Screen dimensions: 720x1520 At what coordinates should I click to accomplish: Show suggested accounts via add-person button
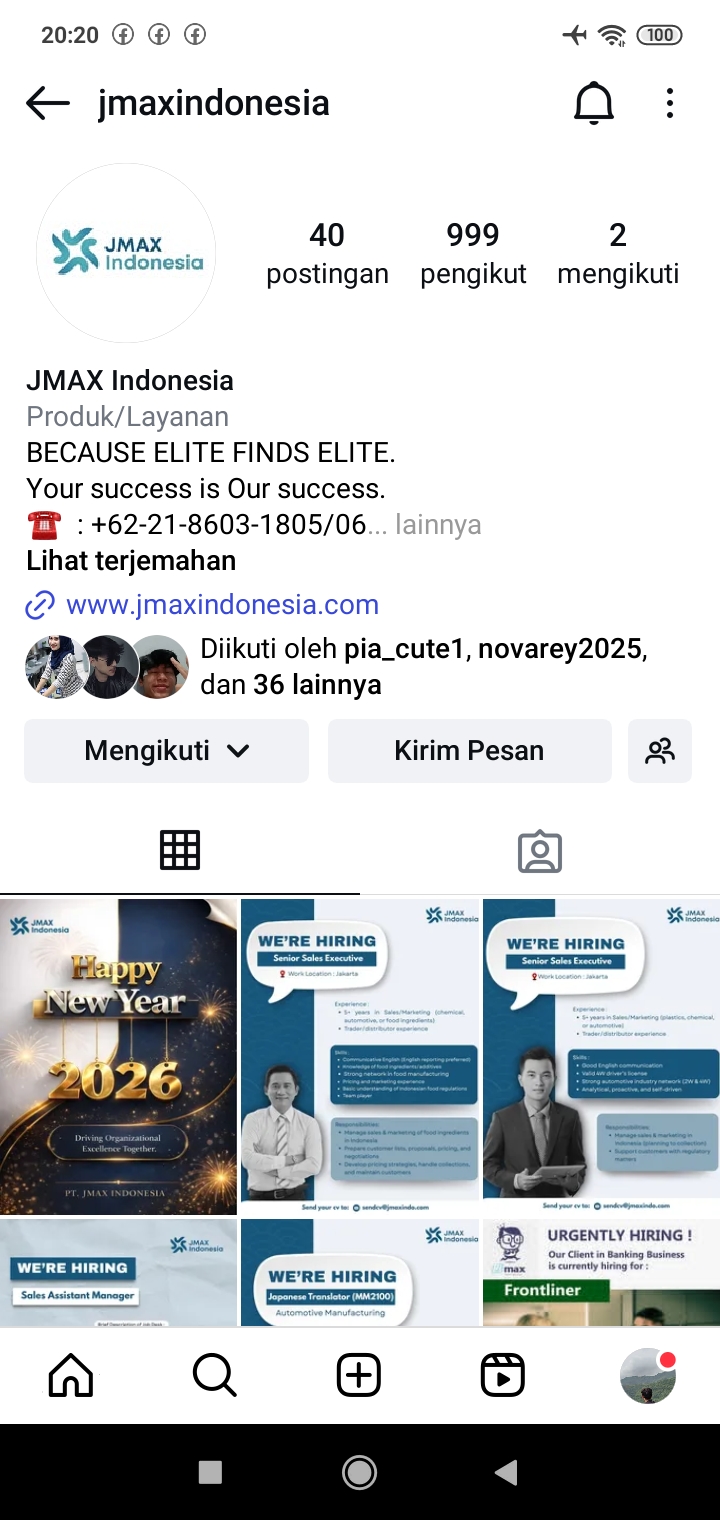pyautogui.click(x=660, y=750)
